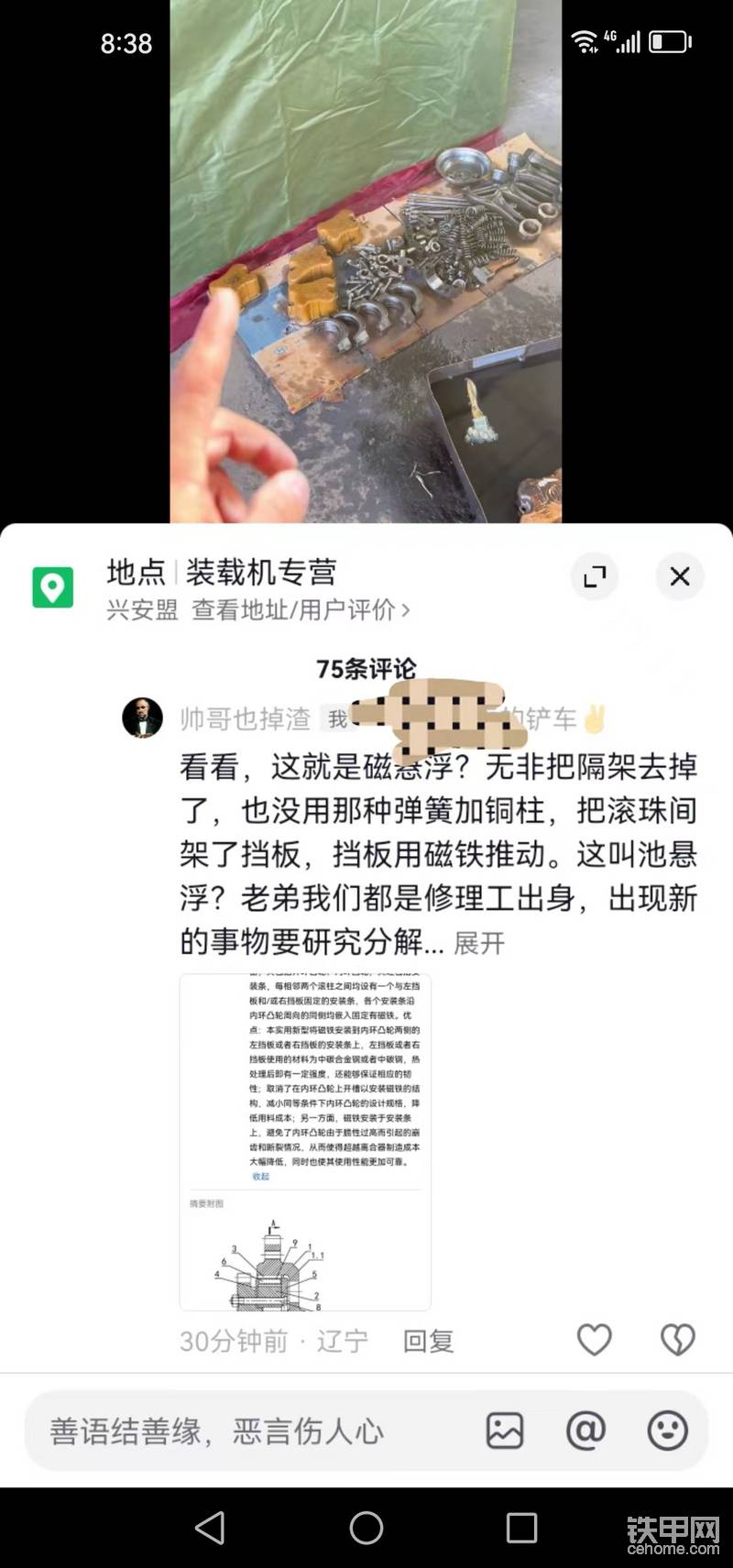Reply to 帅哥也掉渣's comment
This screenshot has height=1568, width=733.
pos(429,1342)
